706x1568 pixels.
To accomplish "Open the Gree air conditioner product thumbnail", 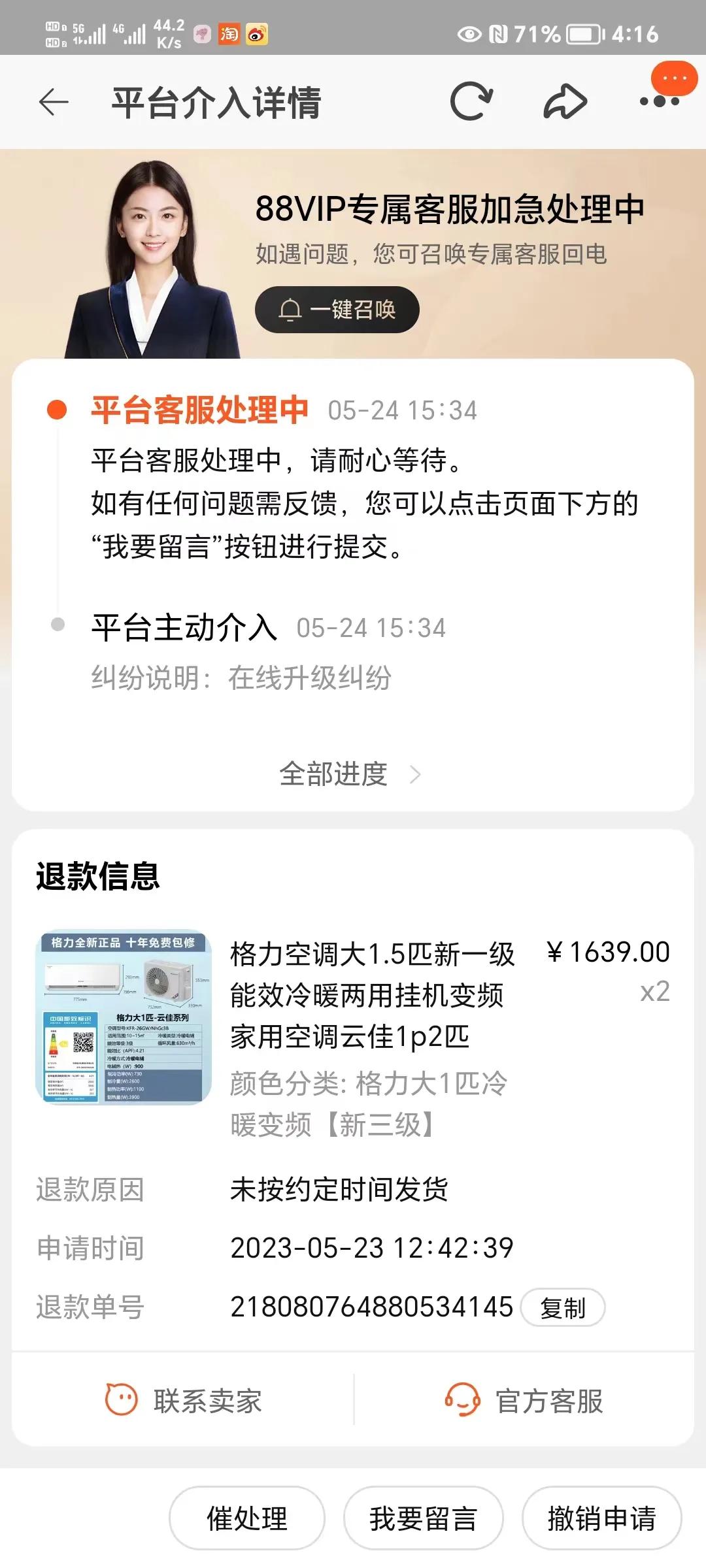I will pyautogui.click(x=124, y=1019).
